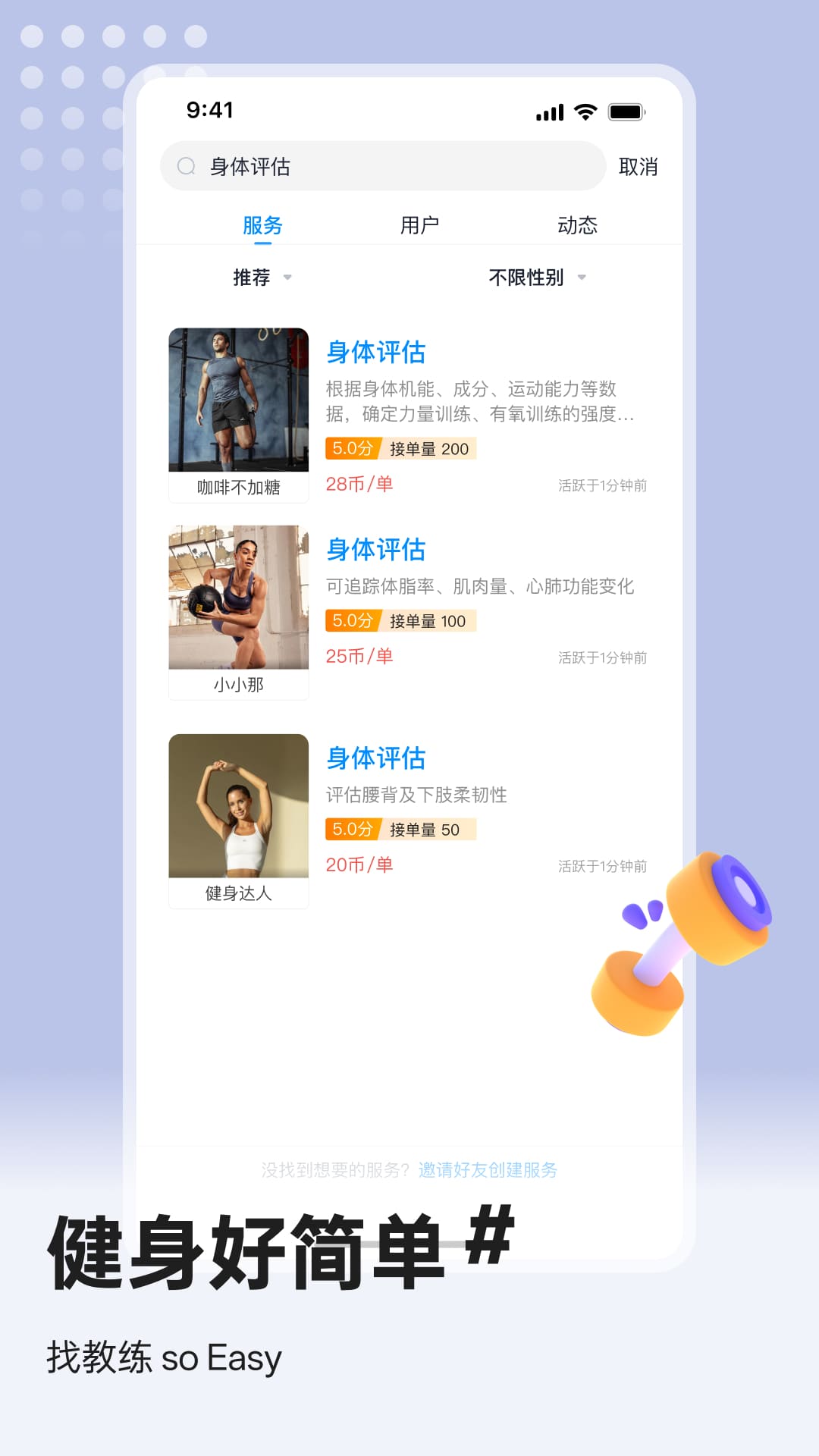
Task: Switch to the 动态 tab
Action: [x=577, y=224]
